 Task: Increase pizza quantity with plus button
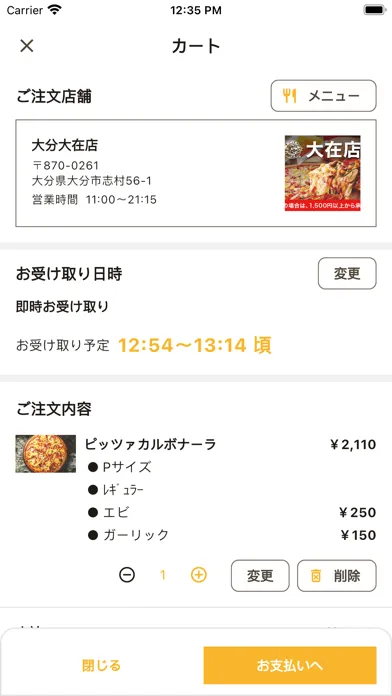199,575
